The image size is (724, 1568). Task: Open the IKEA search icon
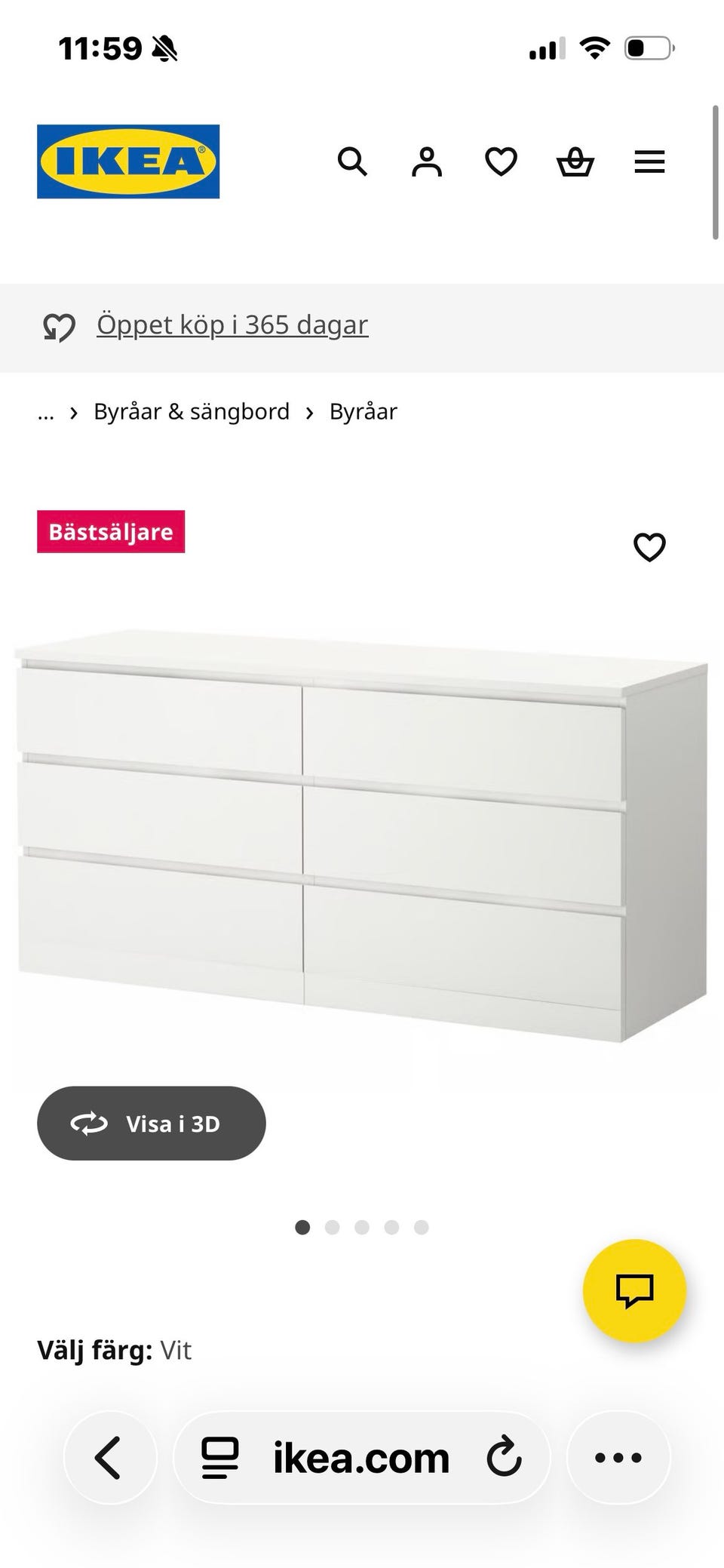(351, 161)
